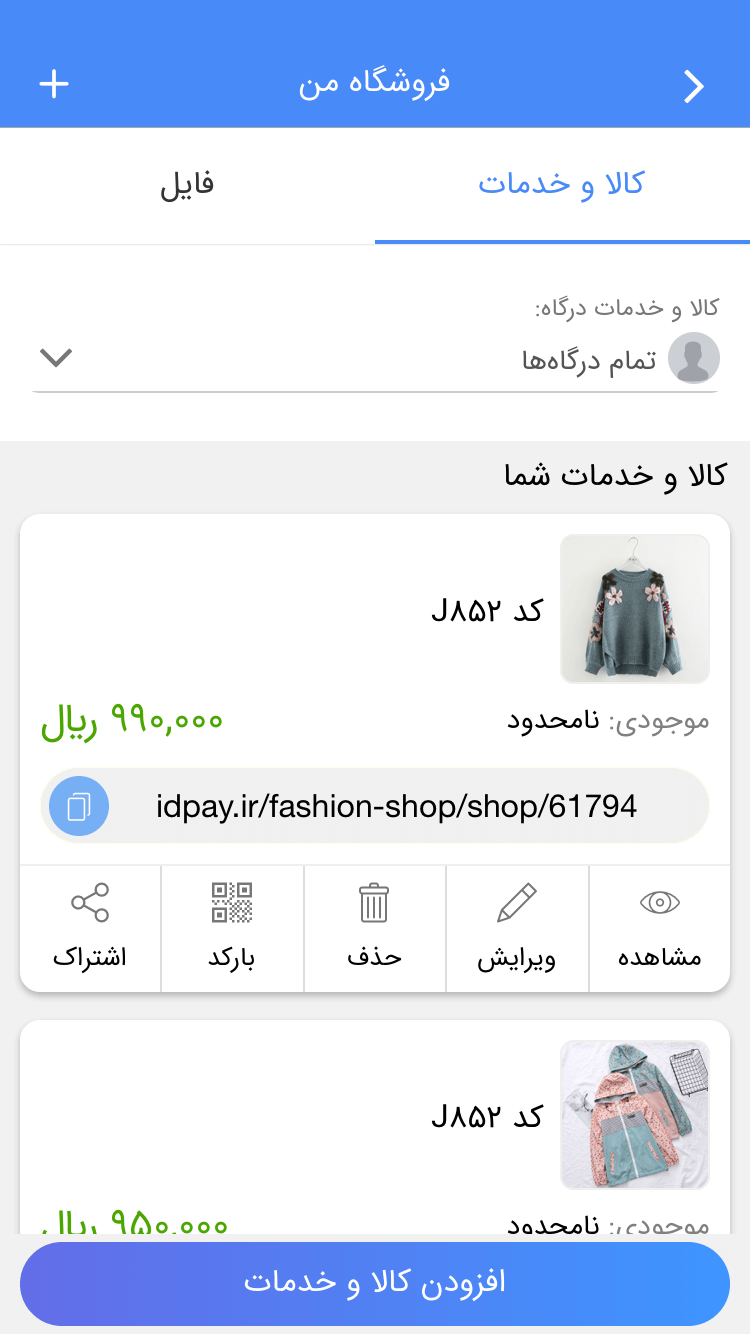This screenshot has height=1334, width=750.
Task: Copy the idpay.ir/fashion-shop/shop/61794 link
Action: click(x=78, y=806)
